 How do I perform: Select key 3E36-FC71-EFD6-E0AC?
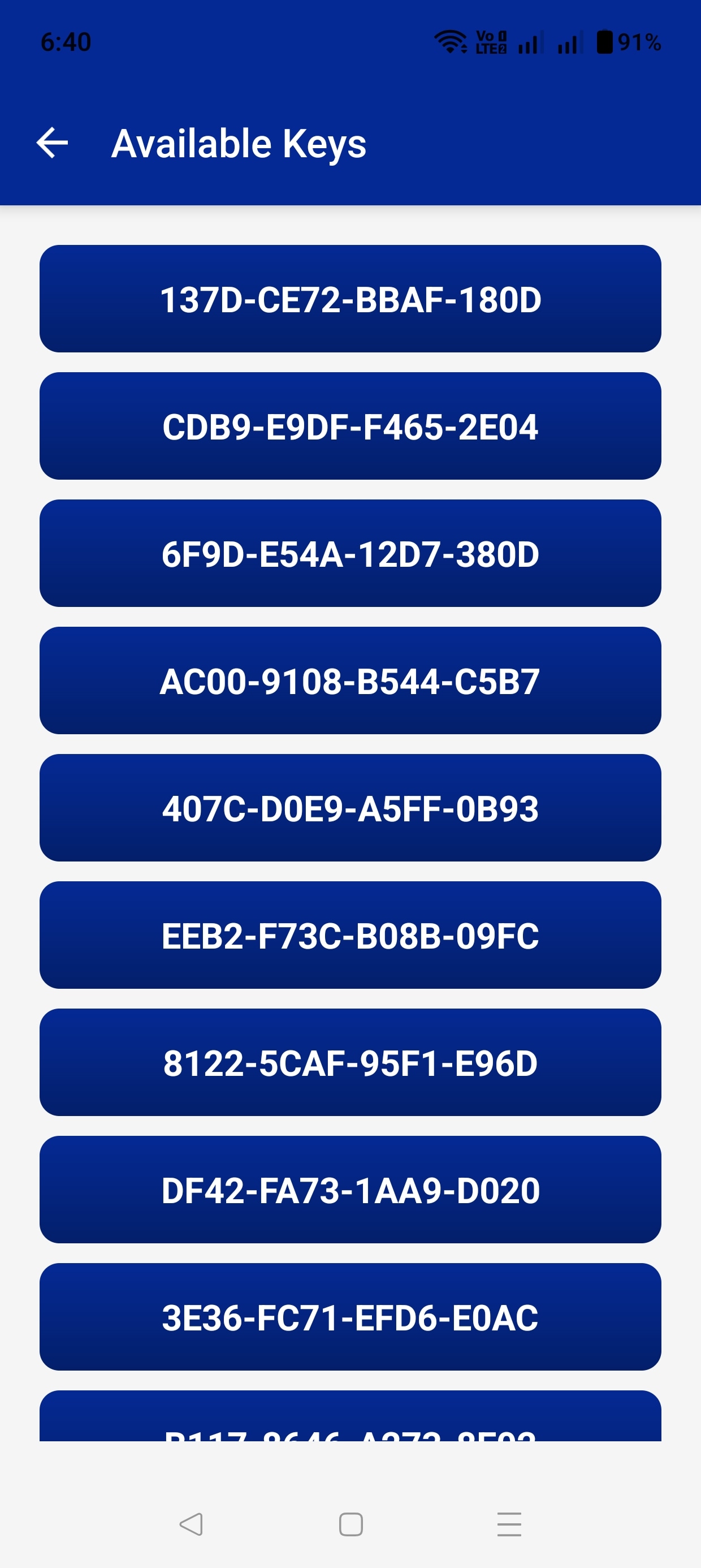tap(350, 1319)
